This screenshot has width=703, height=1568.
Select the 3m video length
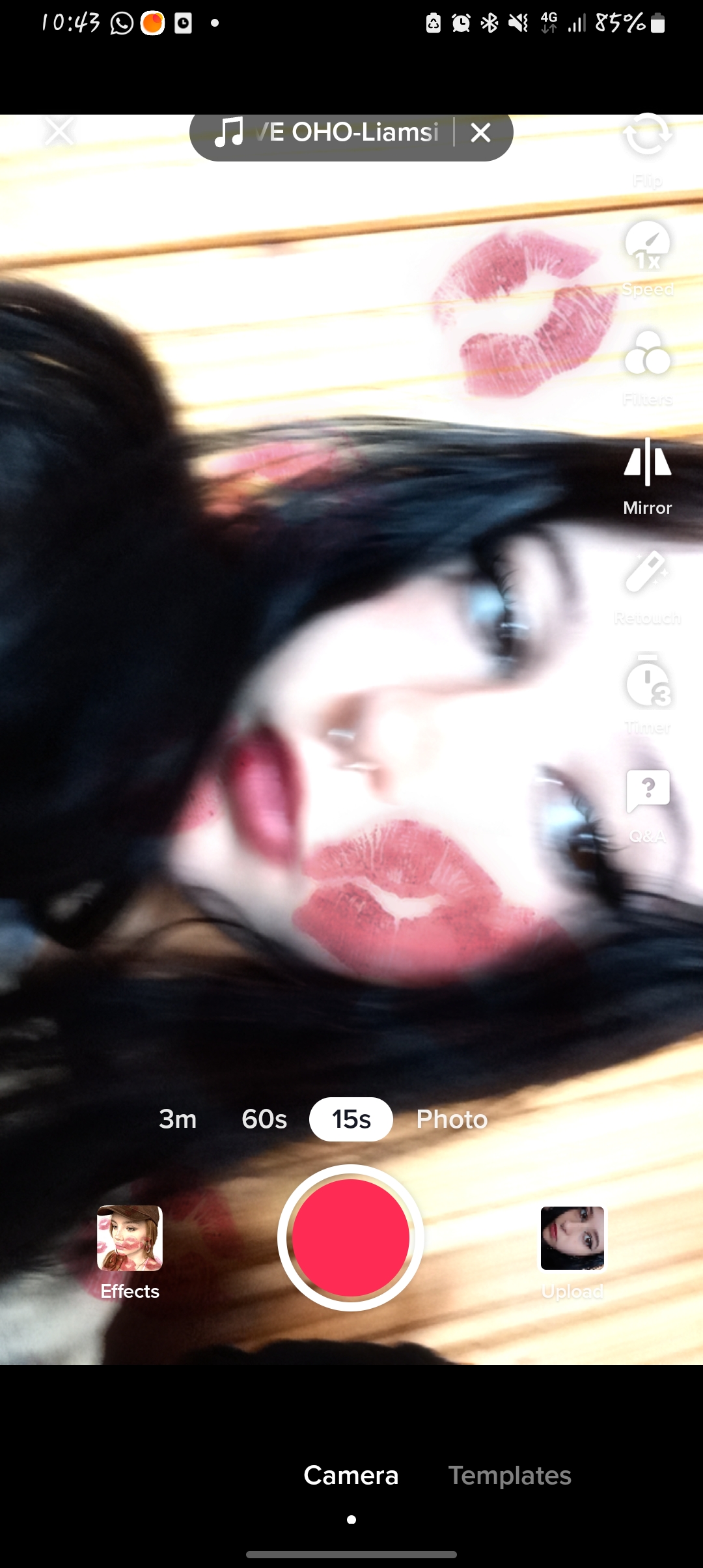178,1119
